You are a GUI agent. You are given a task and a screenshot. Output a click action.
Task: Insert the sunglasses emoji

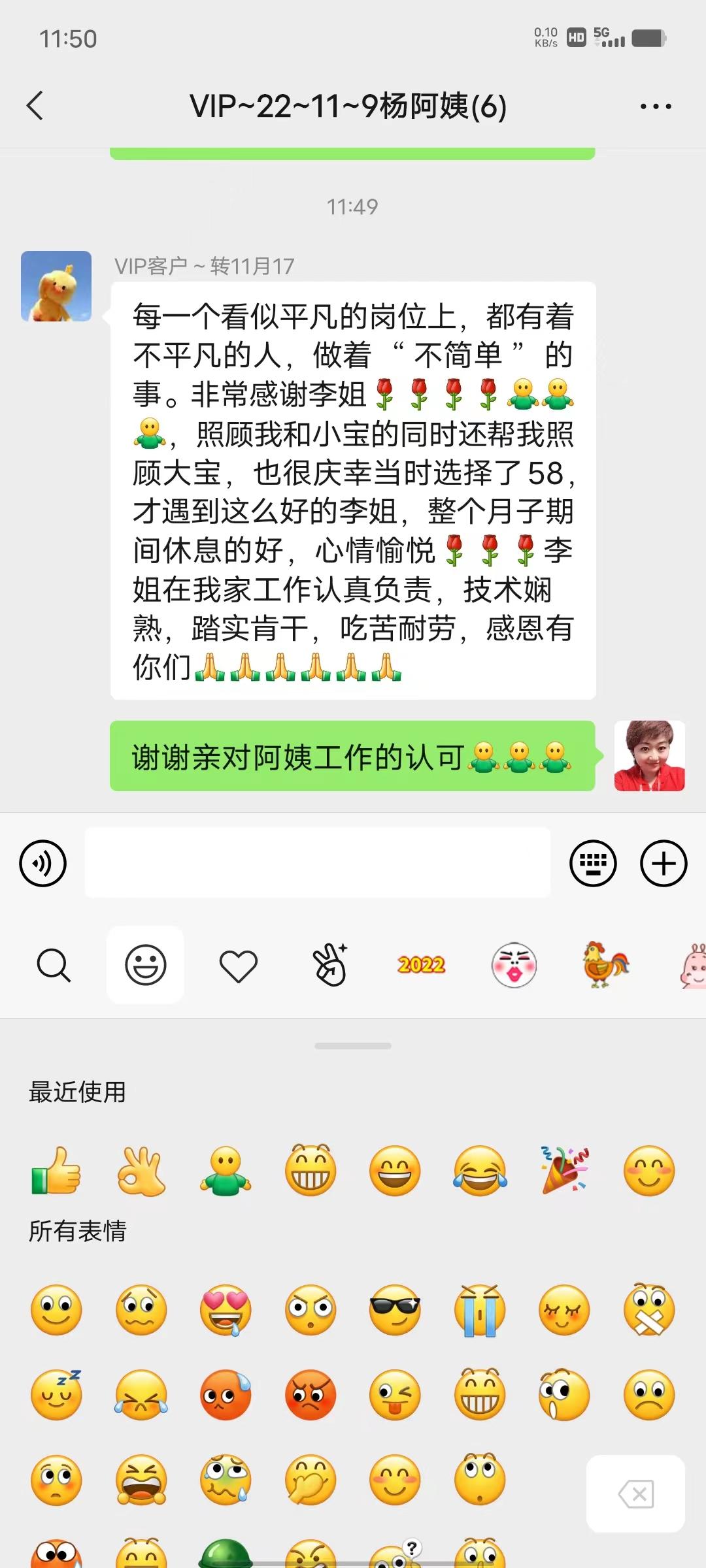click(x=395, y=1310)
